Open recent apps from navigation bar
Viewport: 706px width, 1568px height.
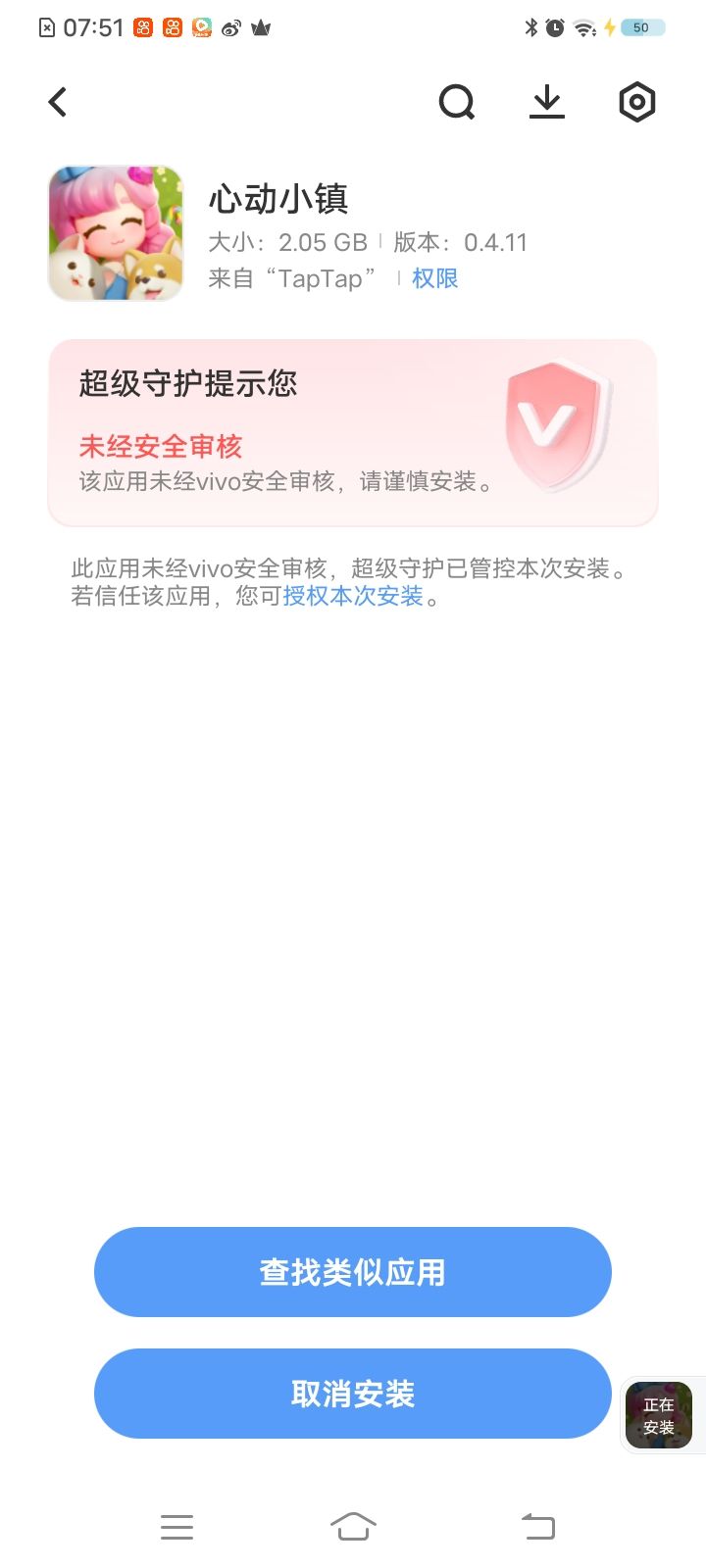pos(176,1526)
